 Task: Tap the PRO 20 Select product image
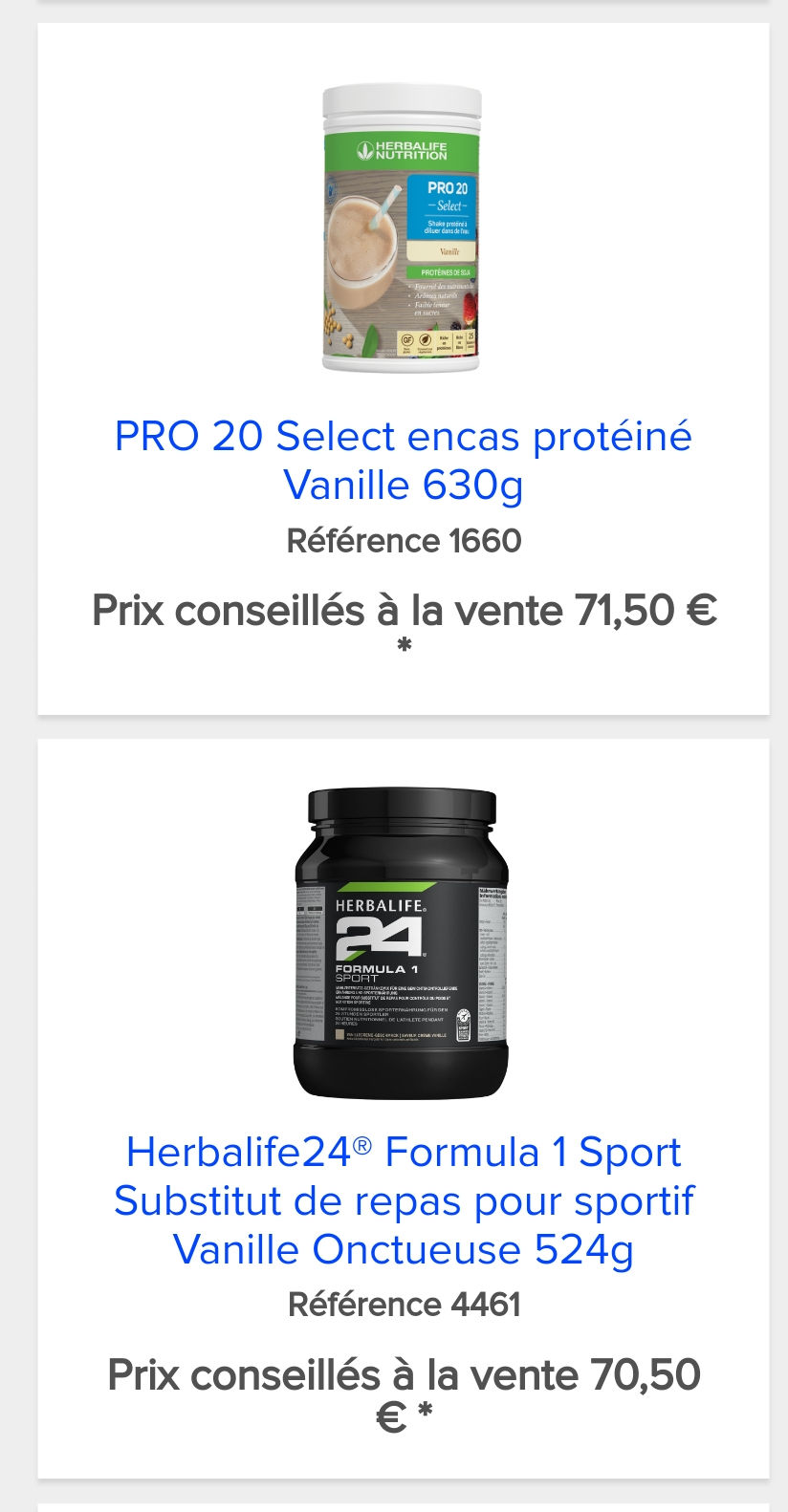pos(402,228)
